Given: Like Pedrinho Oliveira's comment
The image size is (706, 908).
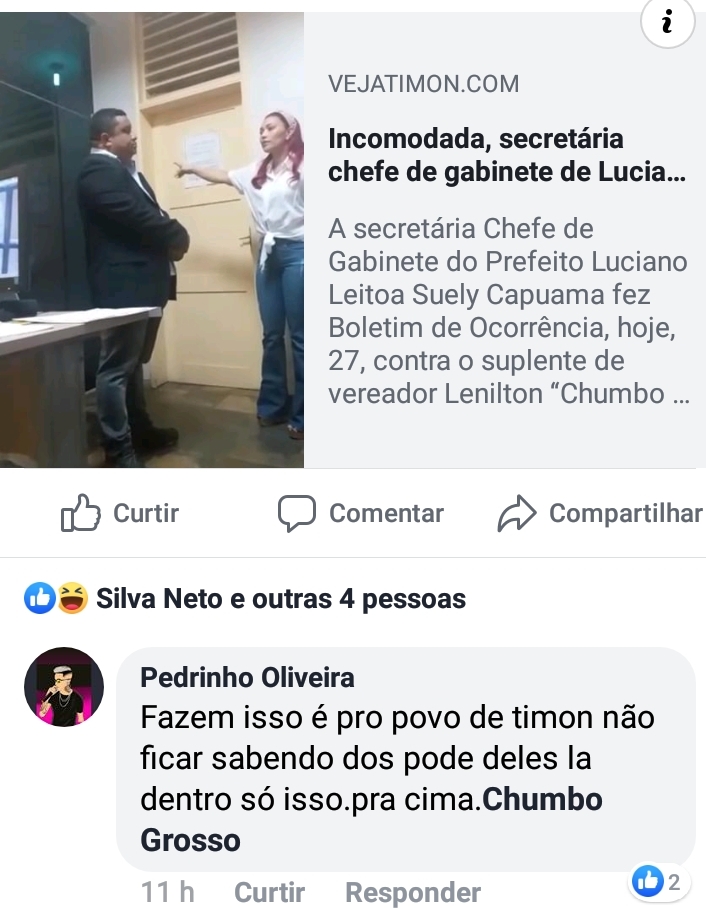Looking at the screenshot, I should click(x=269, y=891).
